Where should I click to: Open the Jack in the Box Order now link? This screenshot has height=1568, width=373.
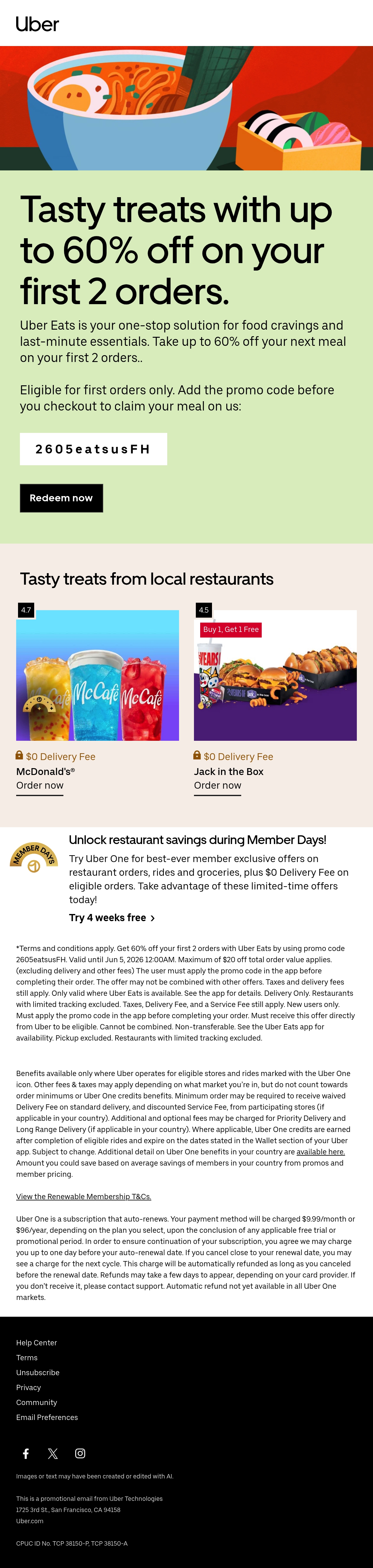217,786
